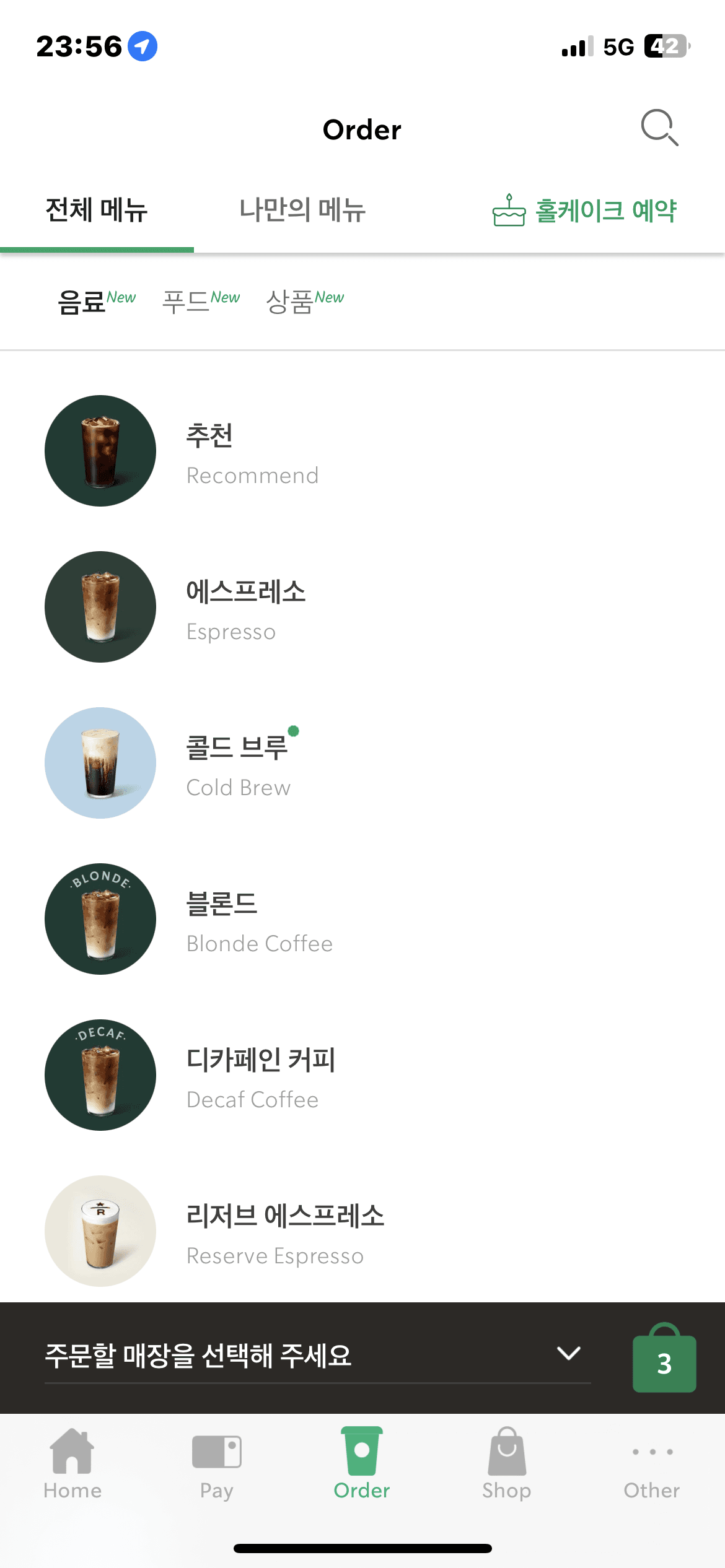Viewport: 725px width, 1568px height.
Task: Select the 전체 메뉴 tab
Action: [97, 210]
